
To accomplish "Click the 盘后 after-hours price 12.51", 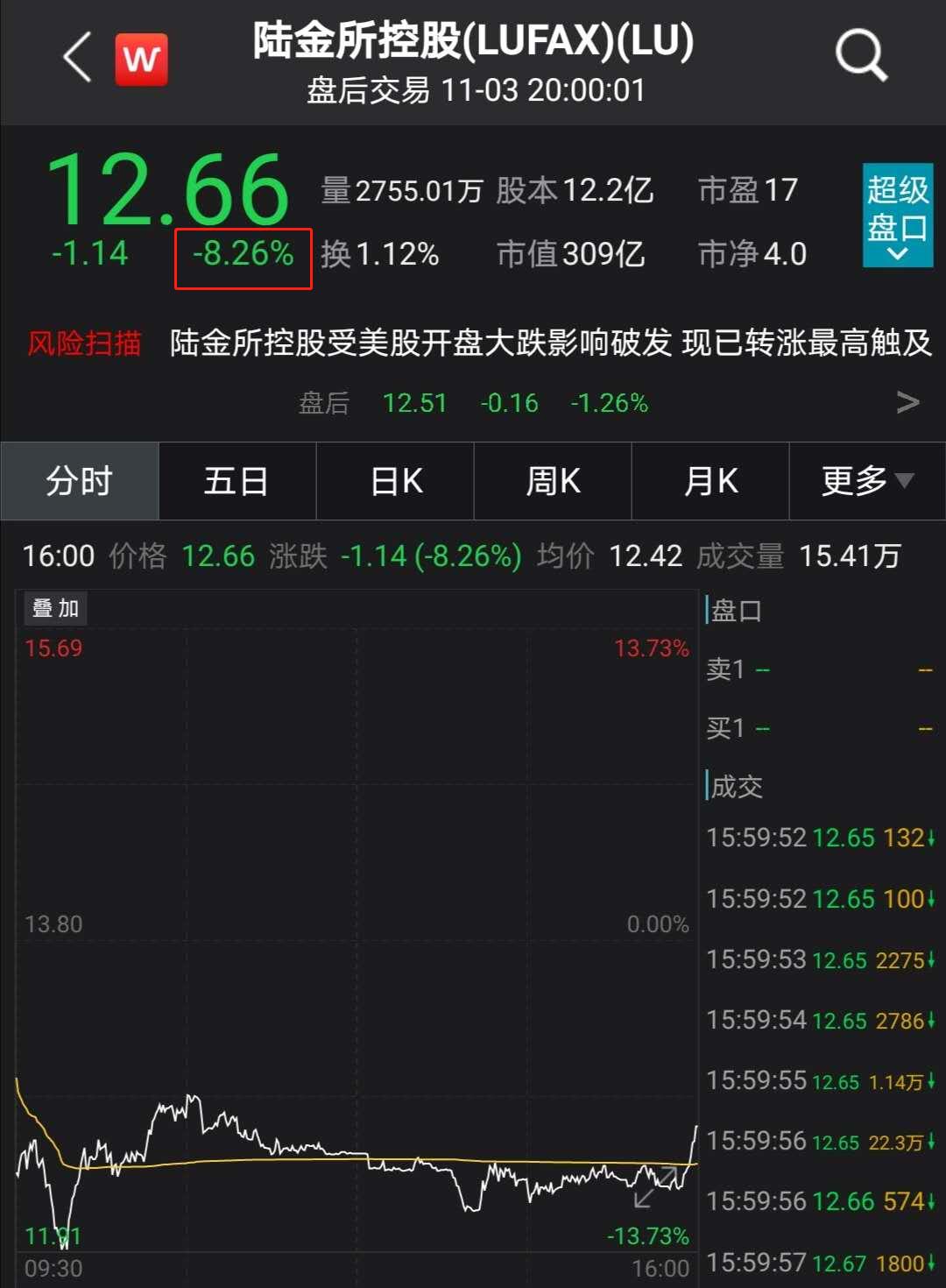I will coord(414,404).
